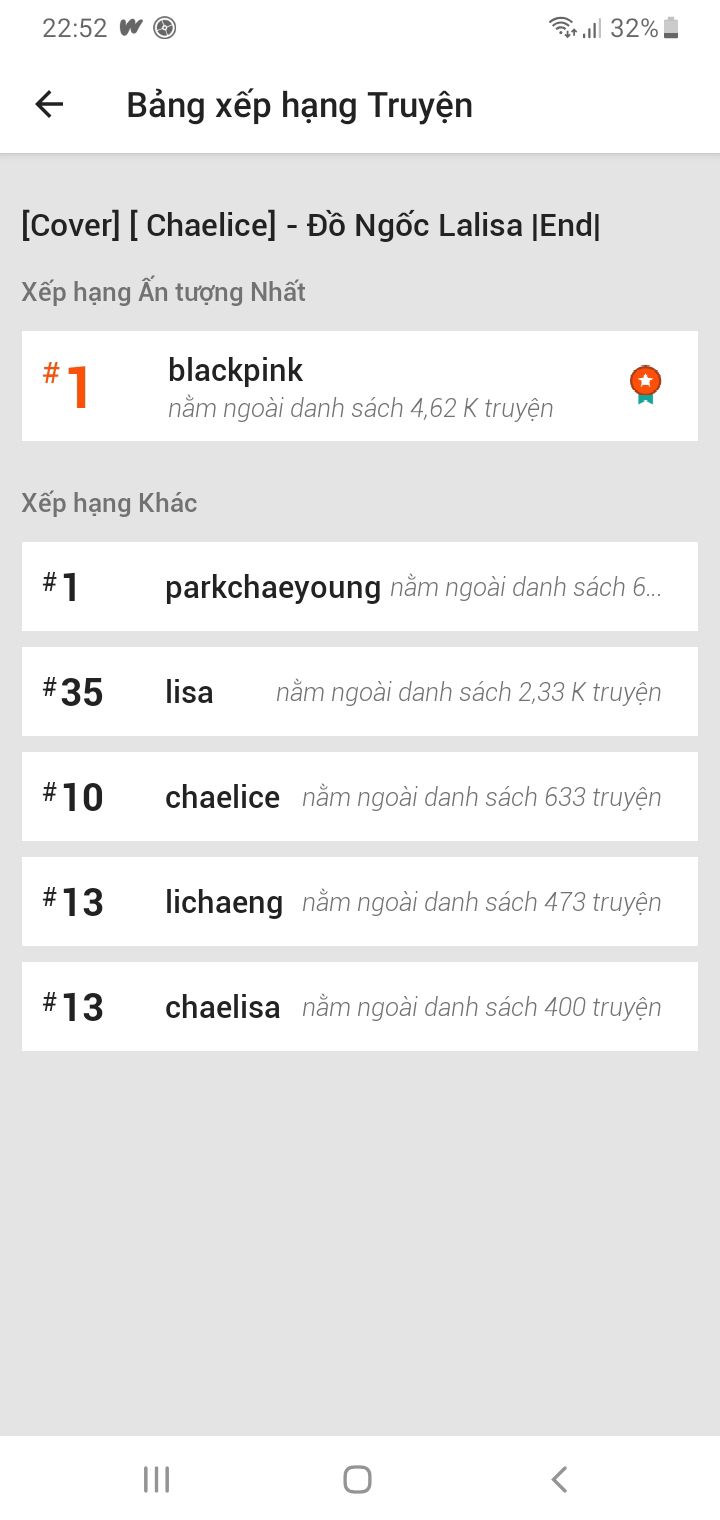The image size is (720, 1520).
Task: Open the parkchaeyoung ranking row
Action: [x=360, y=586]
